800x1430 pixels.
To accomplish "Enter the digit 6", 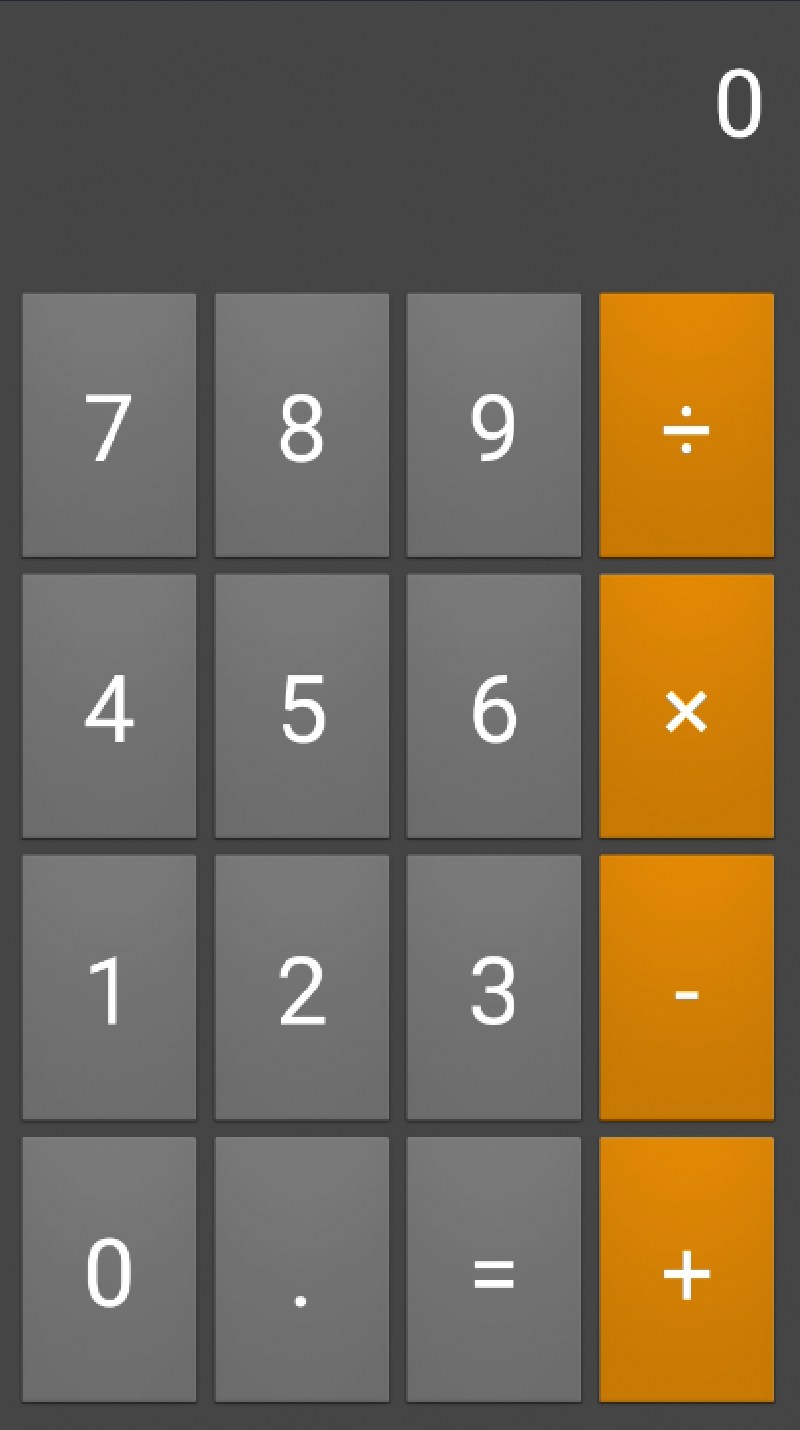I will click(x=493, y=706).
